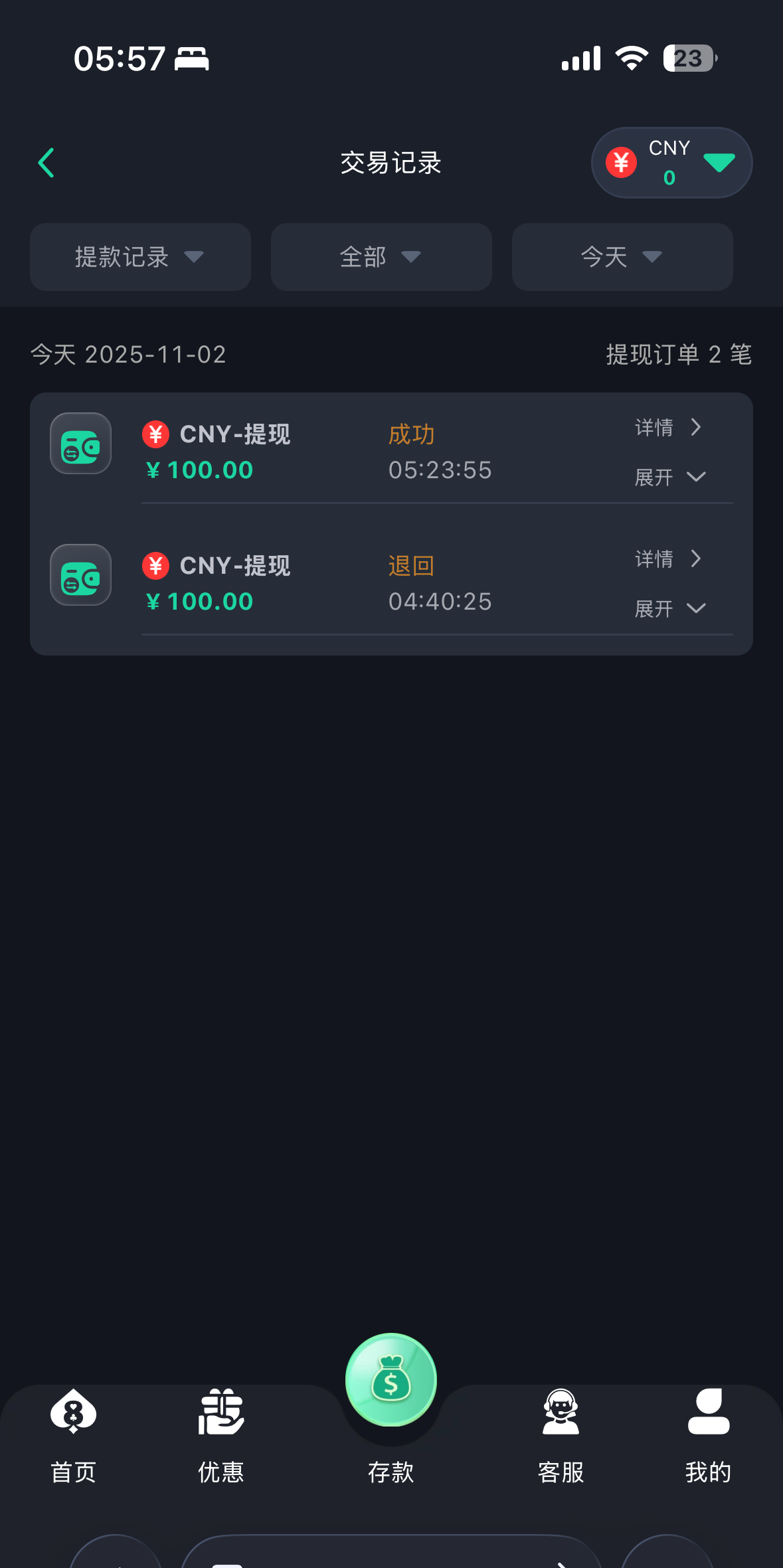Switch to the 优惠 tab
This screenshot has height=1568, width=783.
pyautogui.click(x=221, y=1435)
